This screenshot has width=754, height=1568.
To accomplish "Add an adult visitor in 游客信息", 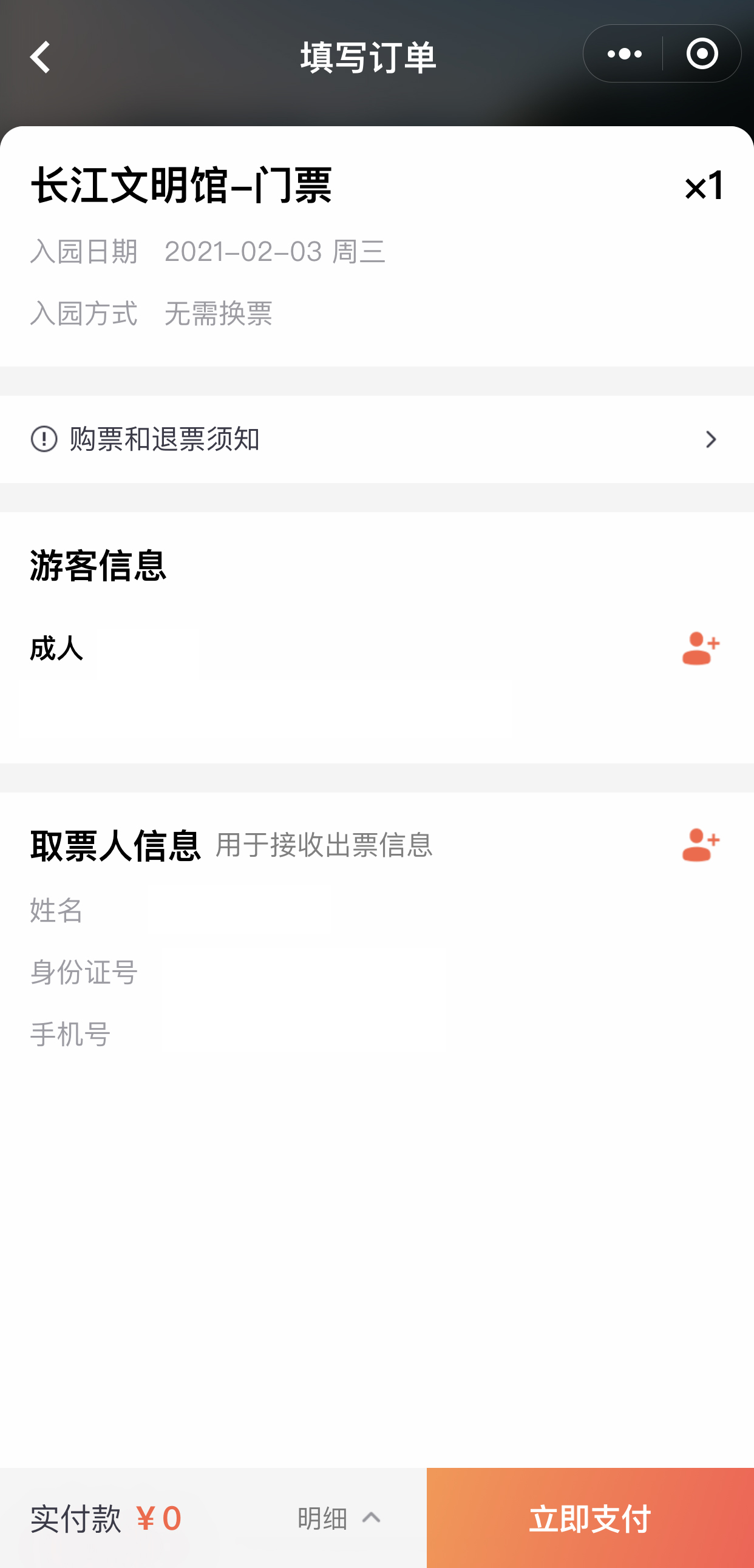I will click(701, 648).
